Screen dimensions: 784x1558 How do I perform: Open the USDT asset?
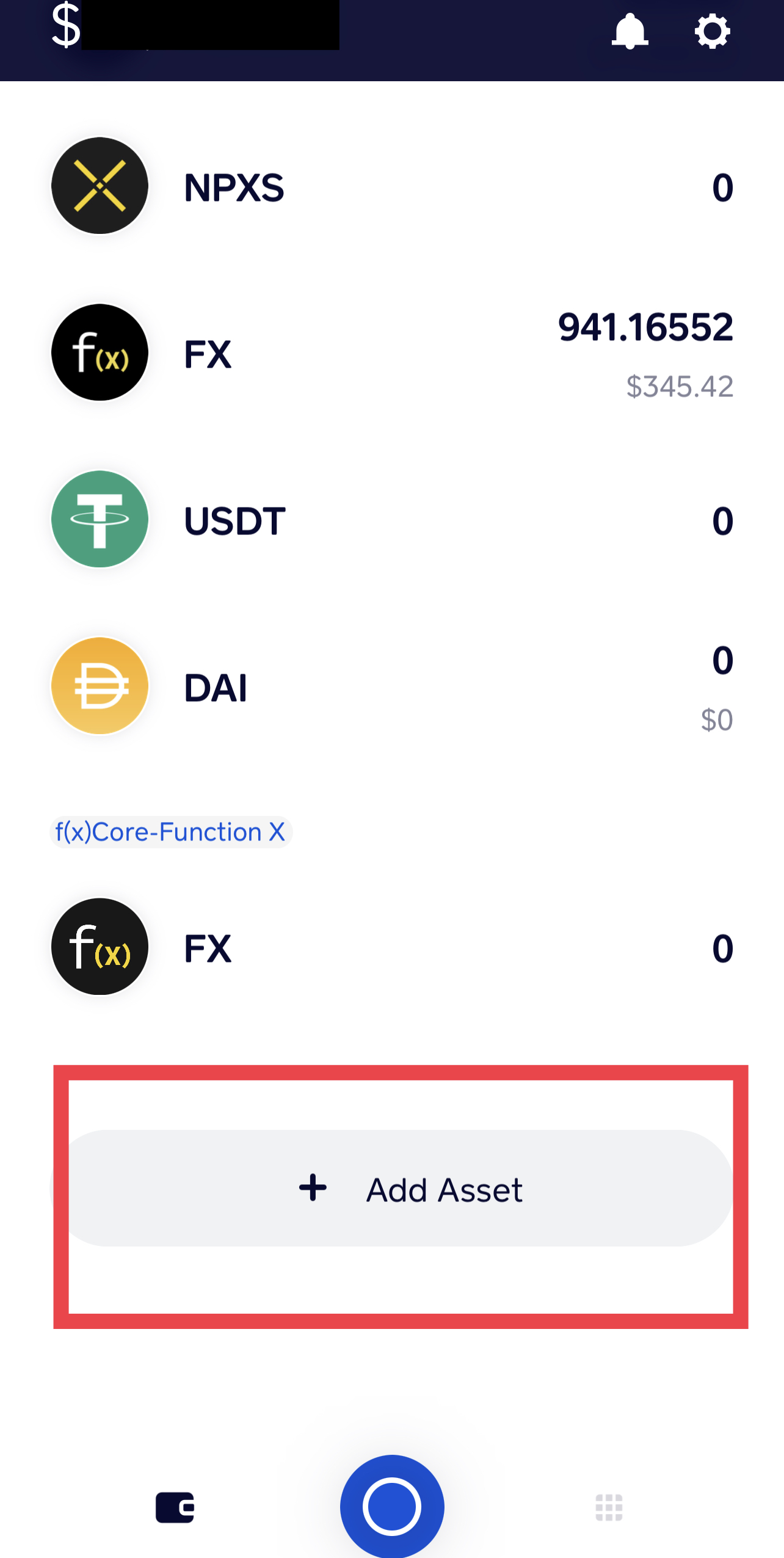[x=392, y=520]
